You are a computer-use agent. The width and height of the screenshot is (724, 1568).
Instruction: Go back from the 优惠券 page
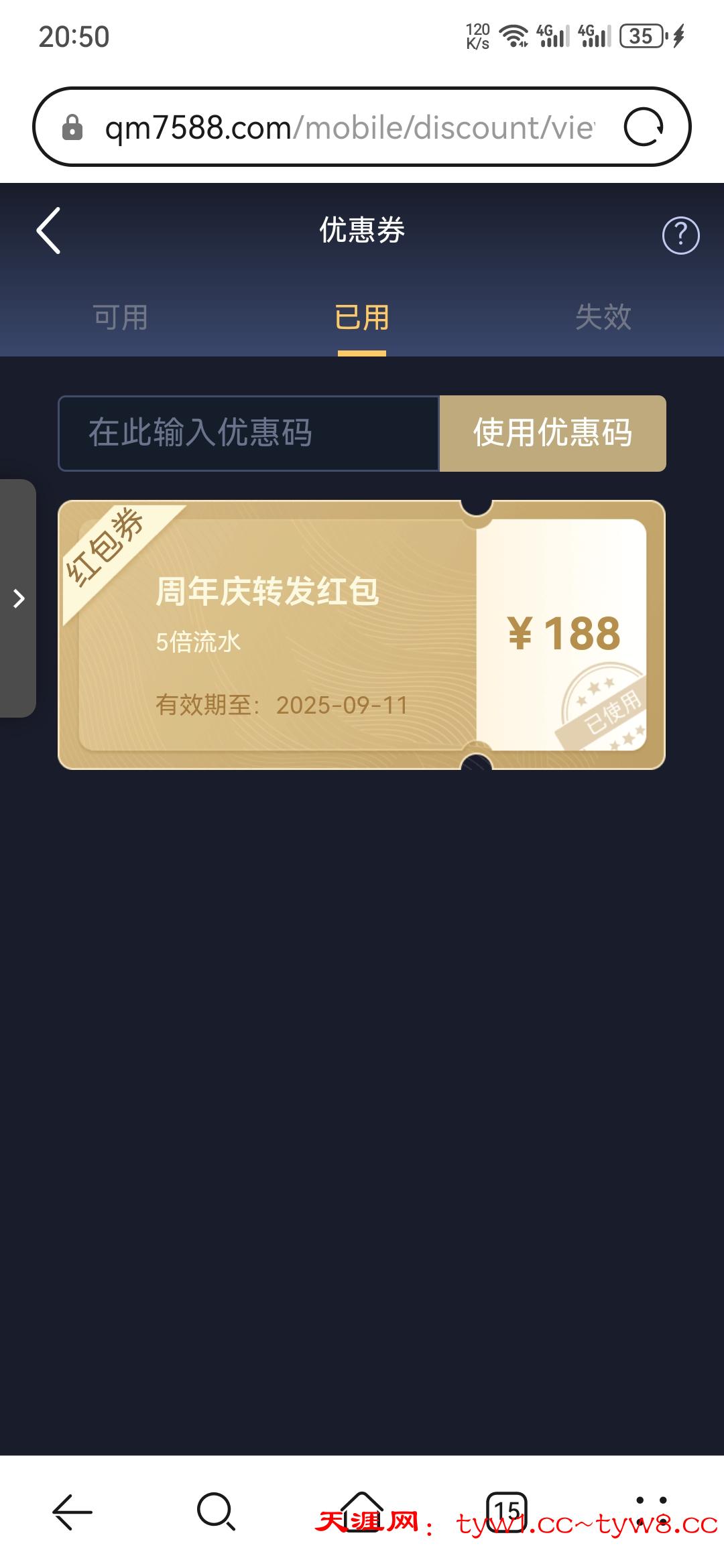point(48,231)
